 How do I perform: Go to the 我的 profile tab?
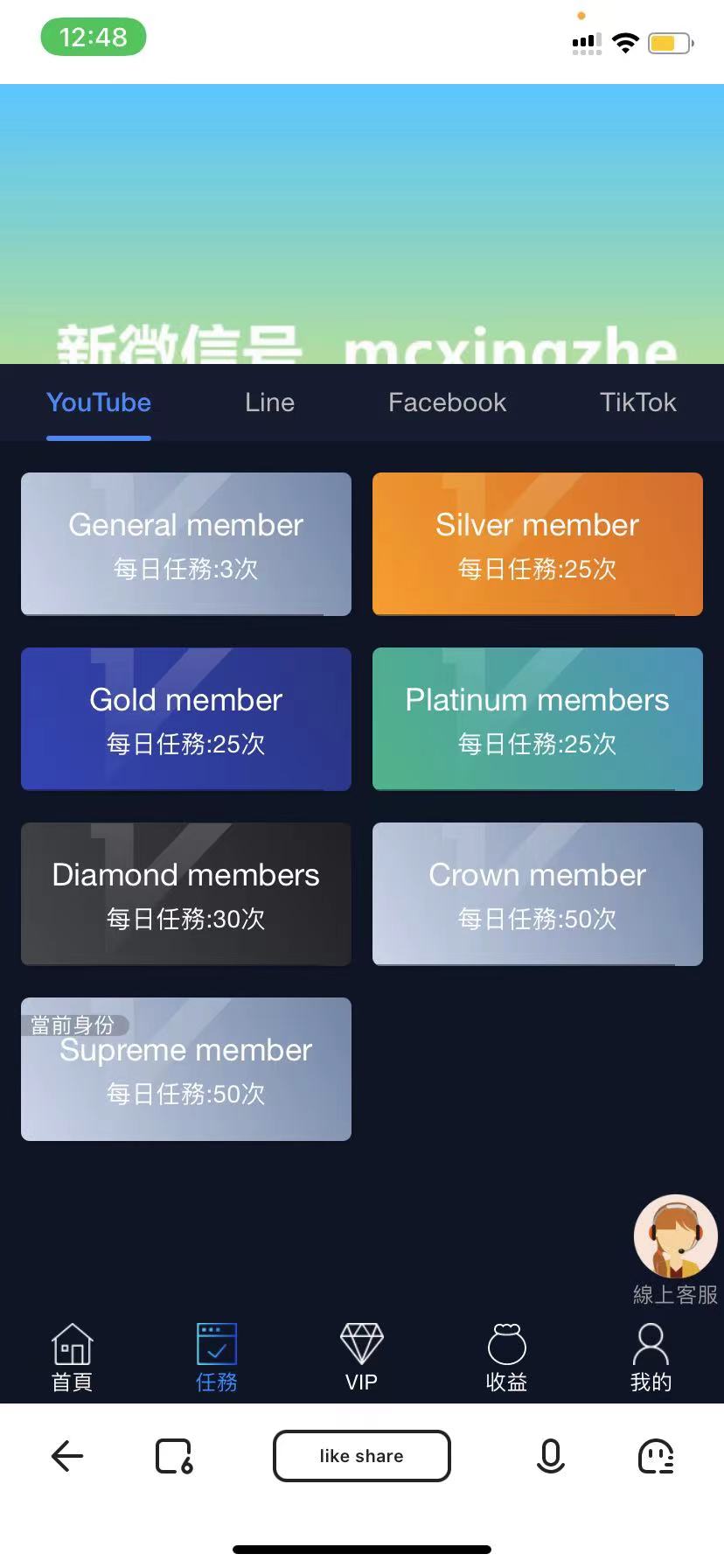pyautogui.click(x=651, y=1357)
